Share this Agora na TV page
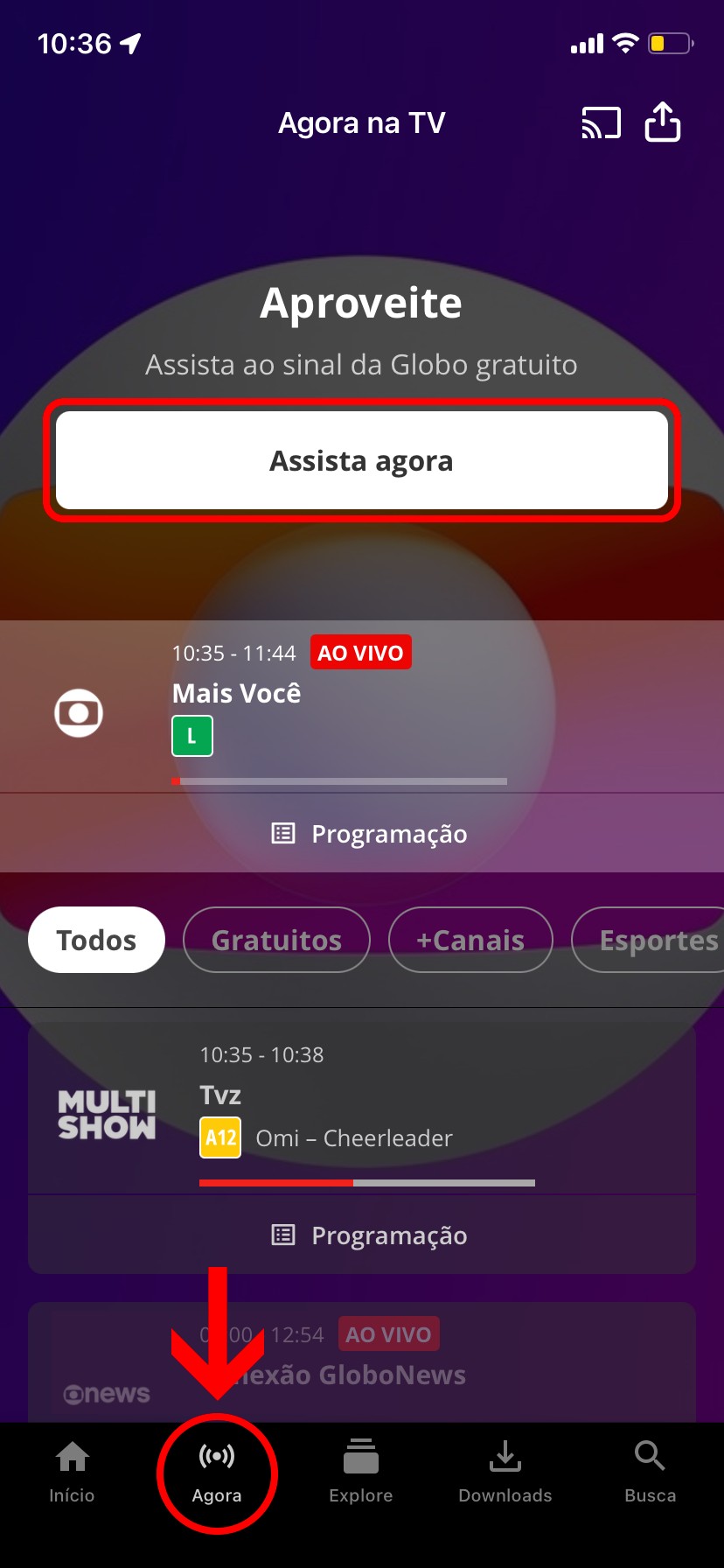This screenshot has height=1568, width=724. 662,122
